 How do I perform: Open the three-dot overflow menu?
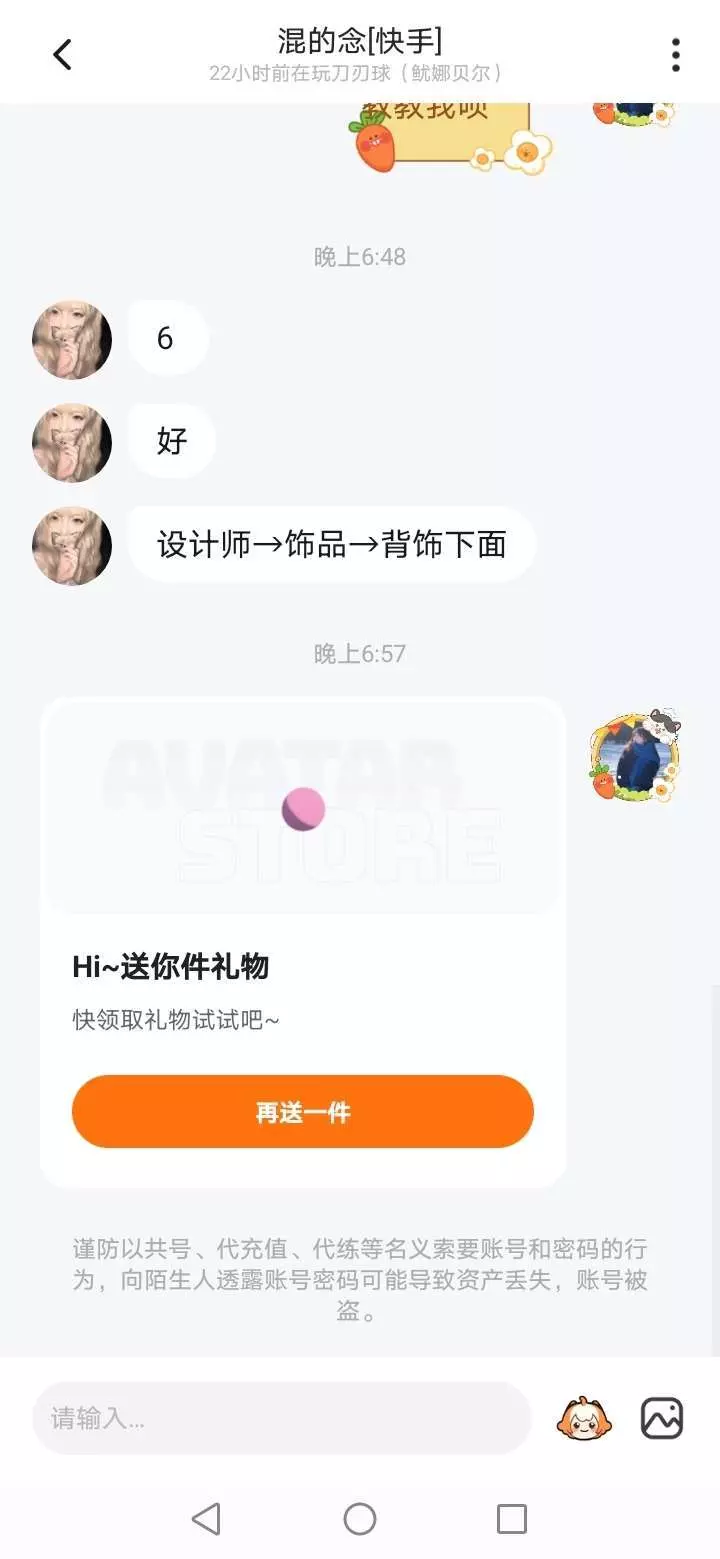[676, 55]
